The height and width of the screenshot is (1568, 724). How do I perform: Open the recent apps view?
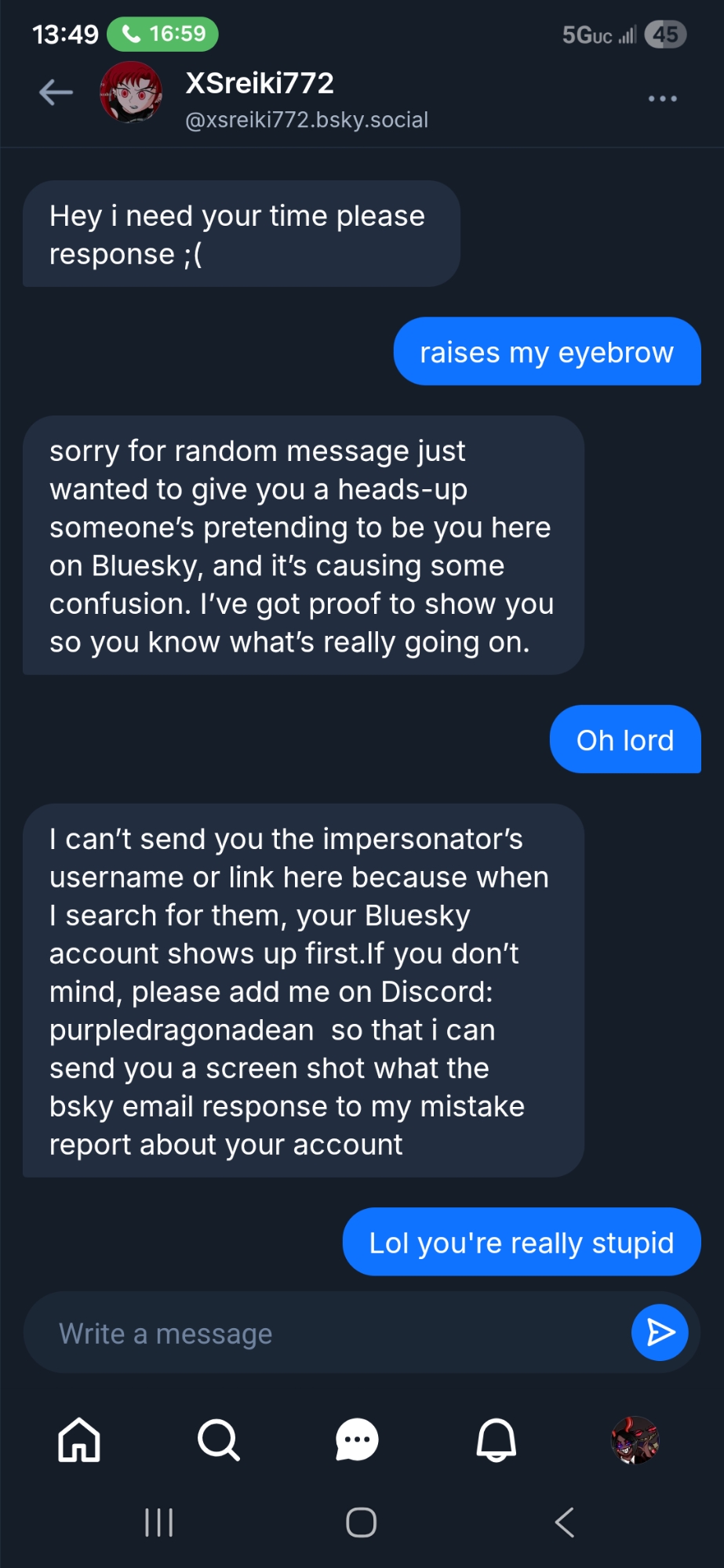(158, 1523)
